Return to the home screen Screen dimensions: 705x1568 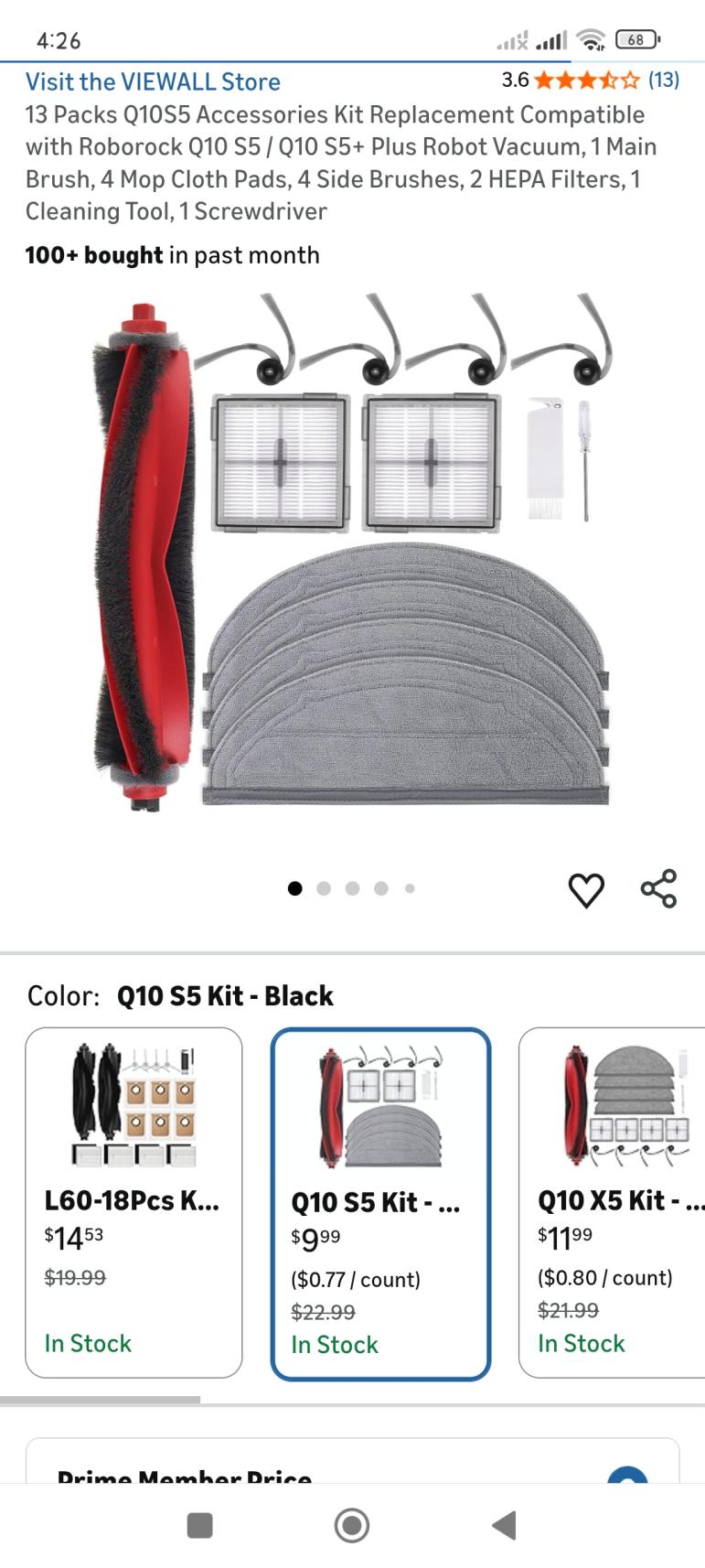[x=352, y=1525]
